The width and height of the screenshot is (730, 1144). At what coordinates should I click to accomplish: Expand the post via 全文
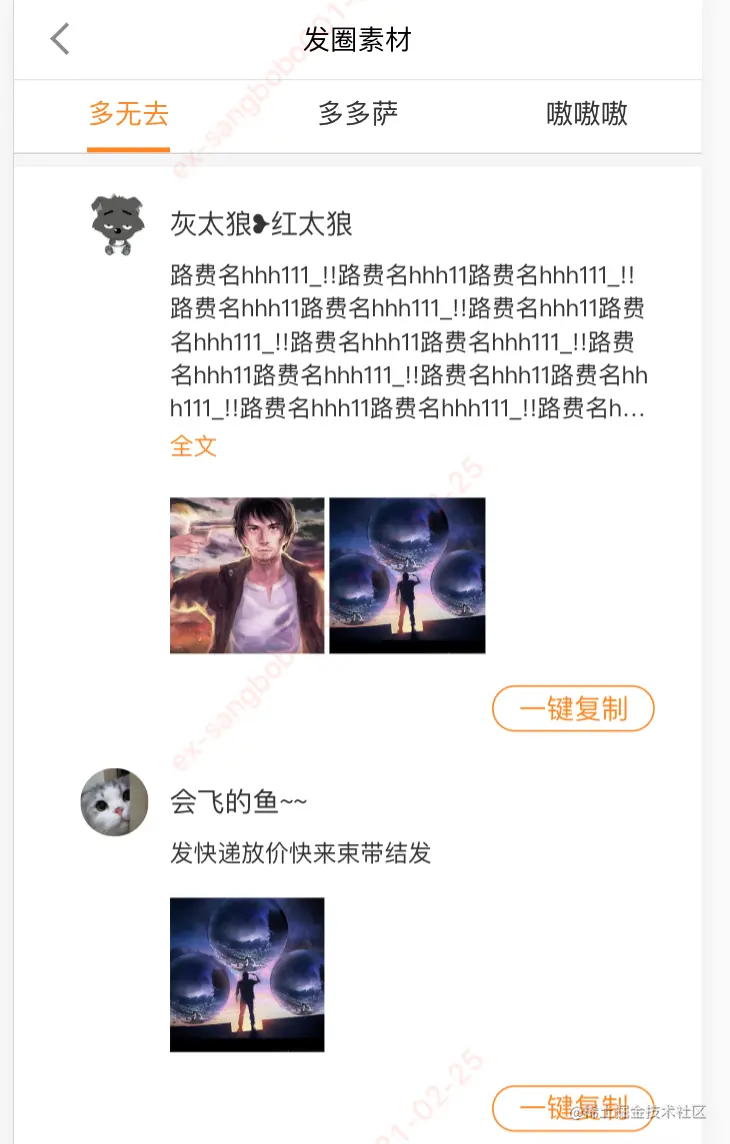pos(193,446)
